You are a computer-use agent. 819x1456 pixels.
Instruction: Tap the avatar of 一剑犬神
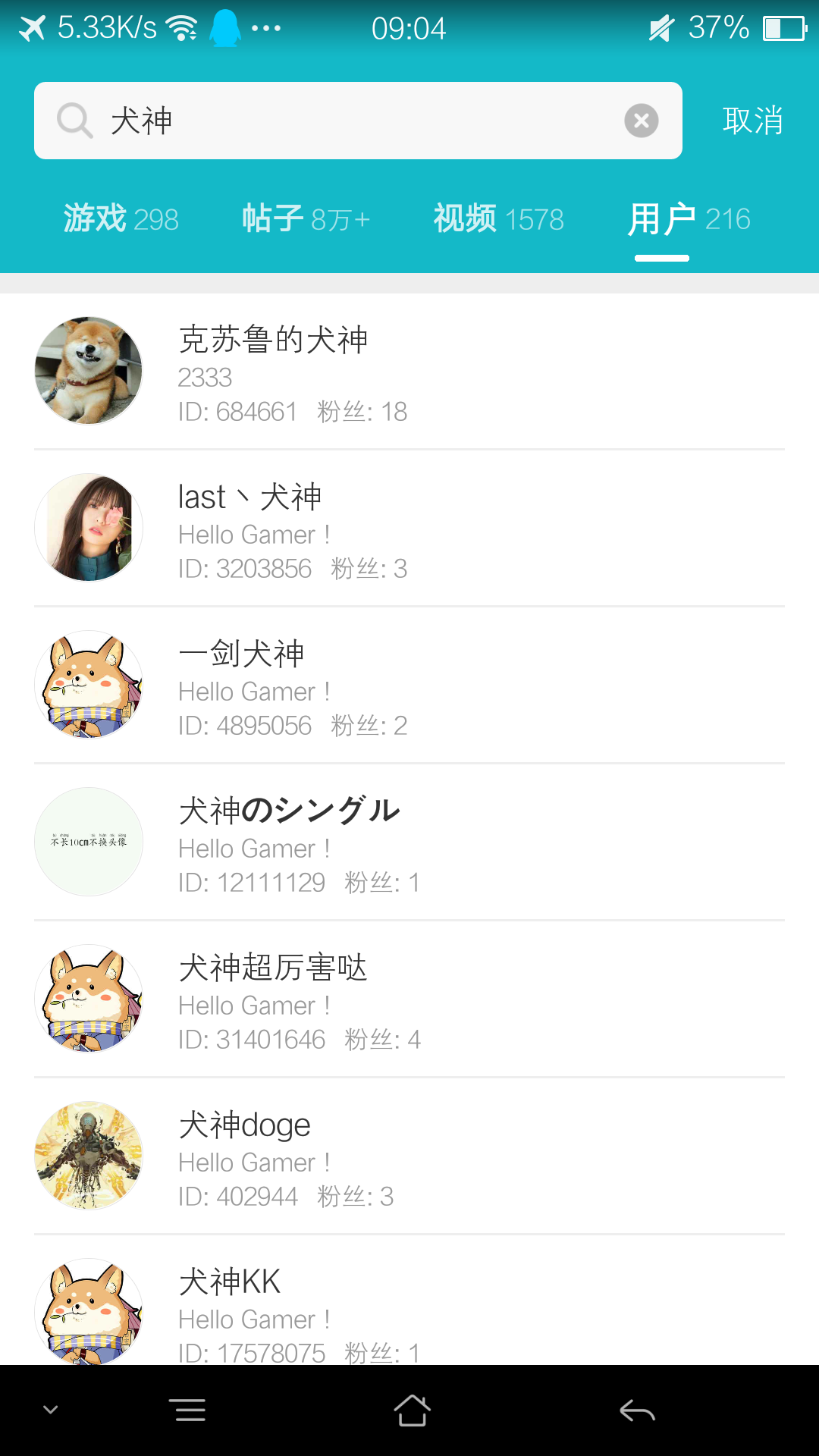point(87,686)
